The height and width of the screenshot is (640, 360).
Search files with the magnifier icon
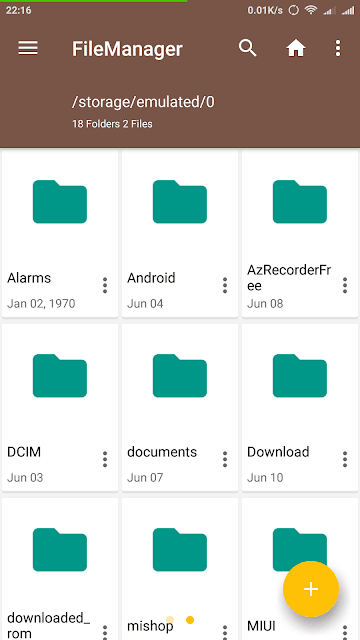pyautogui.click(x=247, y=49)
